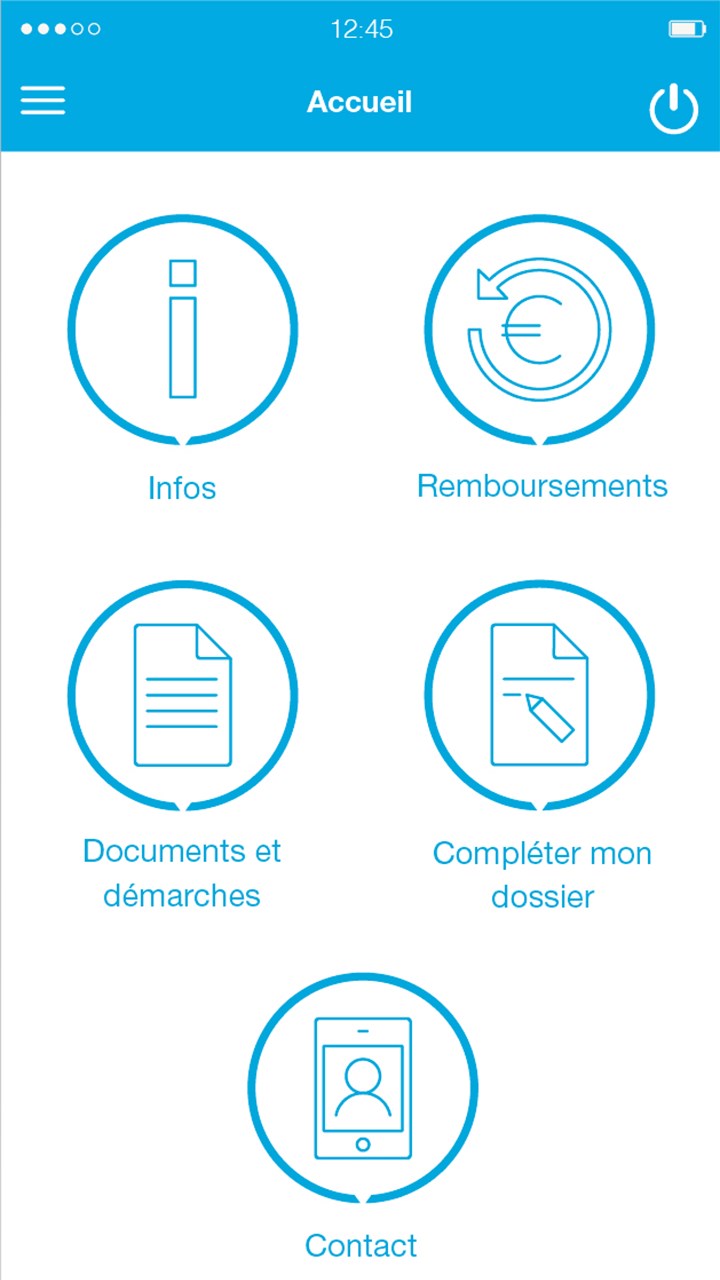View Remboursements
The width and height of the screenshot is (720, 1280).
(540, 330)
